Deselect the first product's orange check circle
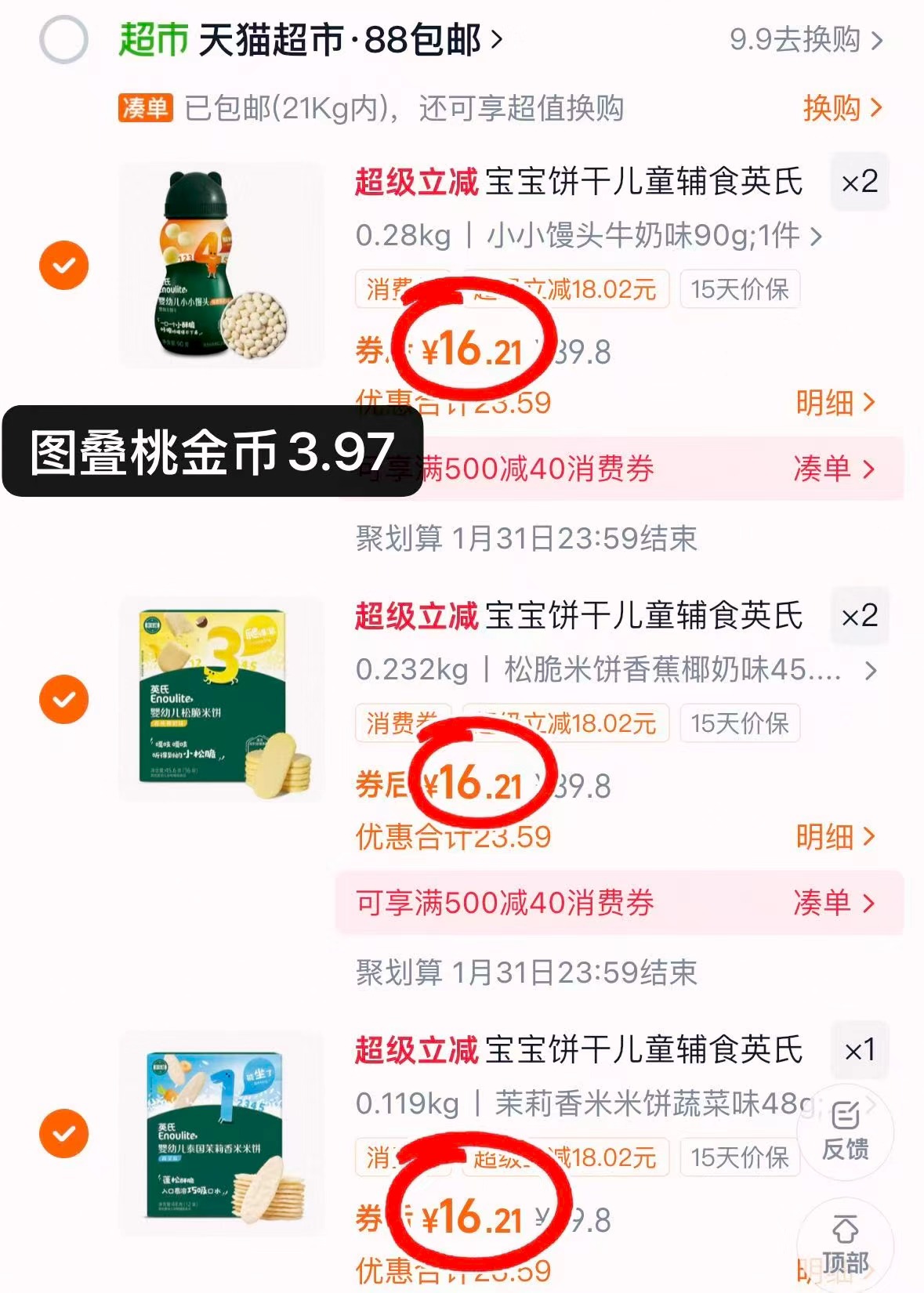924x1293 pixels. pos(63,263)
